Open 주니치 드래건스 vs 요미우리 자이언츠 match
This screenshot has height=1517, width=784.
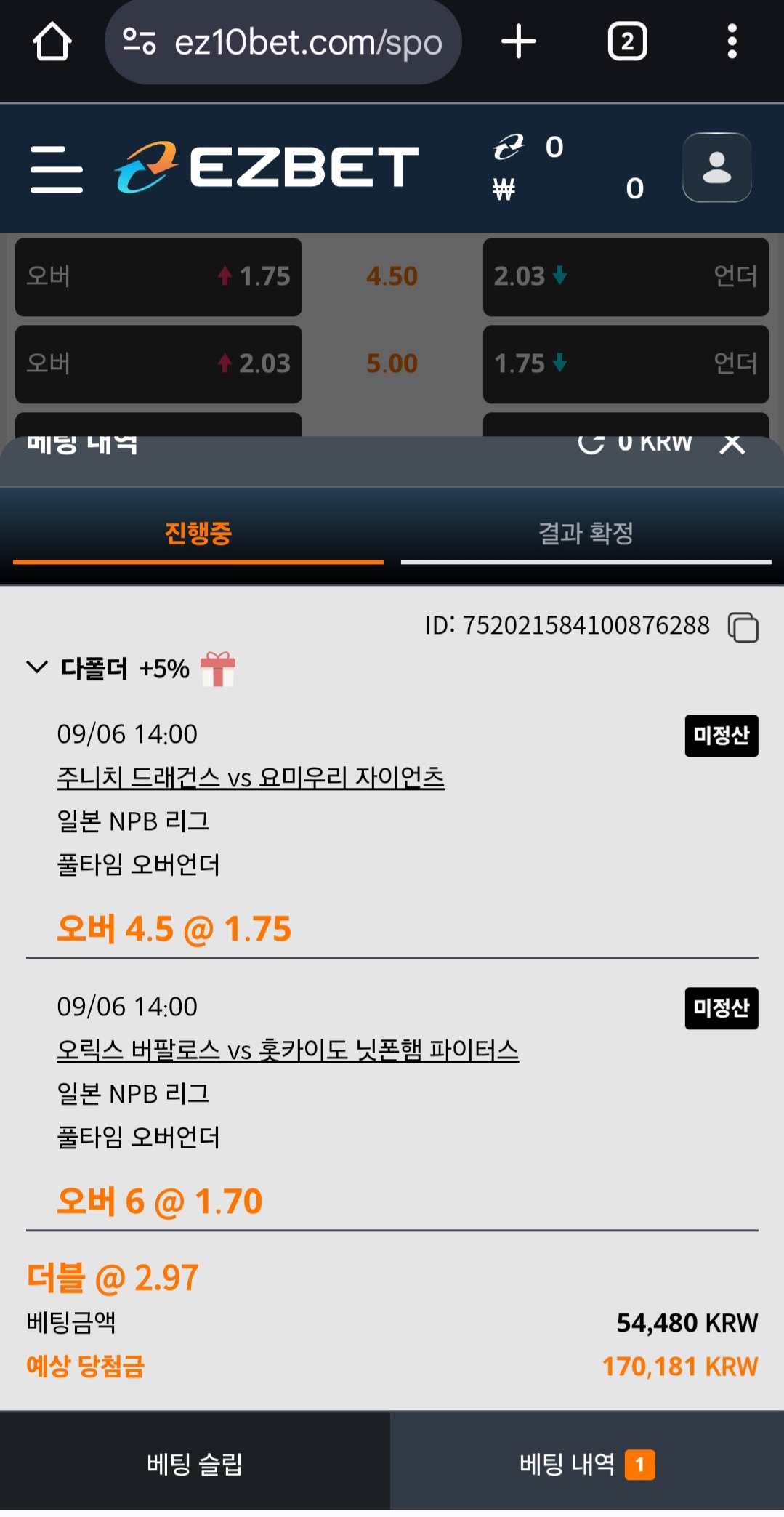pos(251,778)
